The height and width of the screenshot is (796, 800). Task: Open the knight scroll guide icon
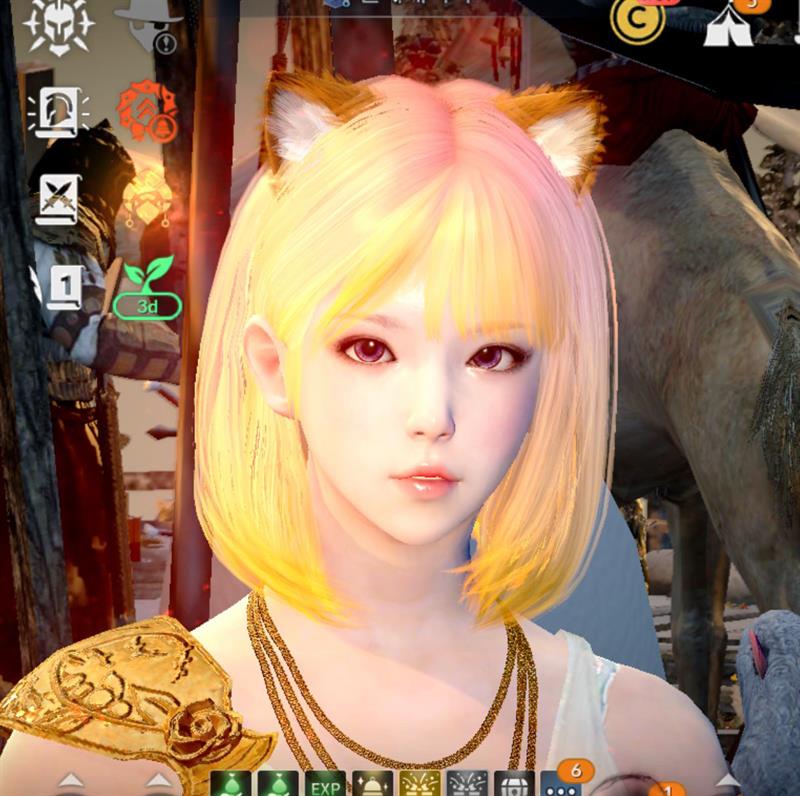tap(62, 111)
